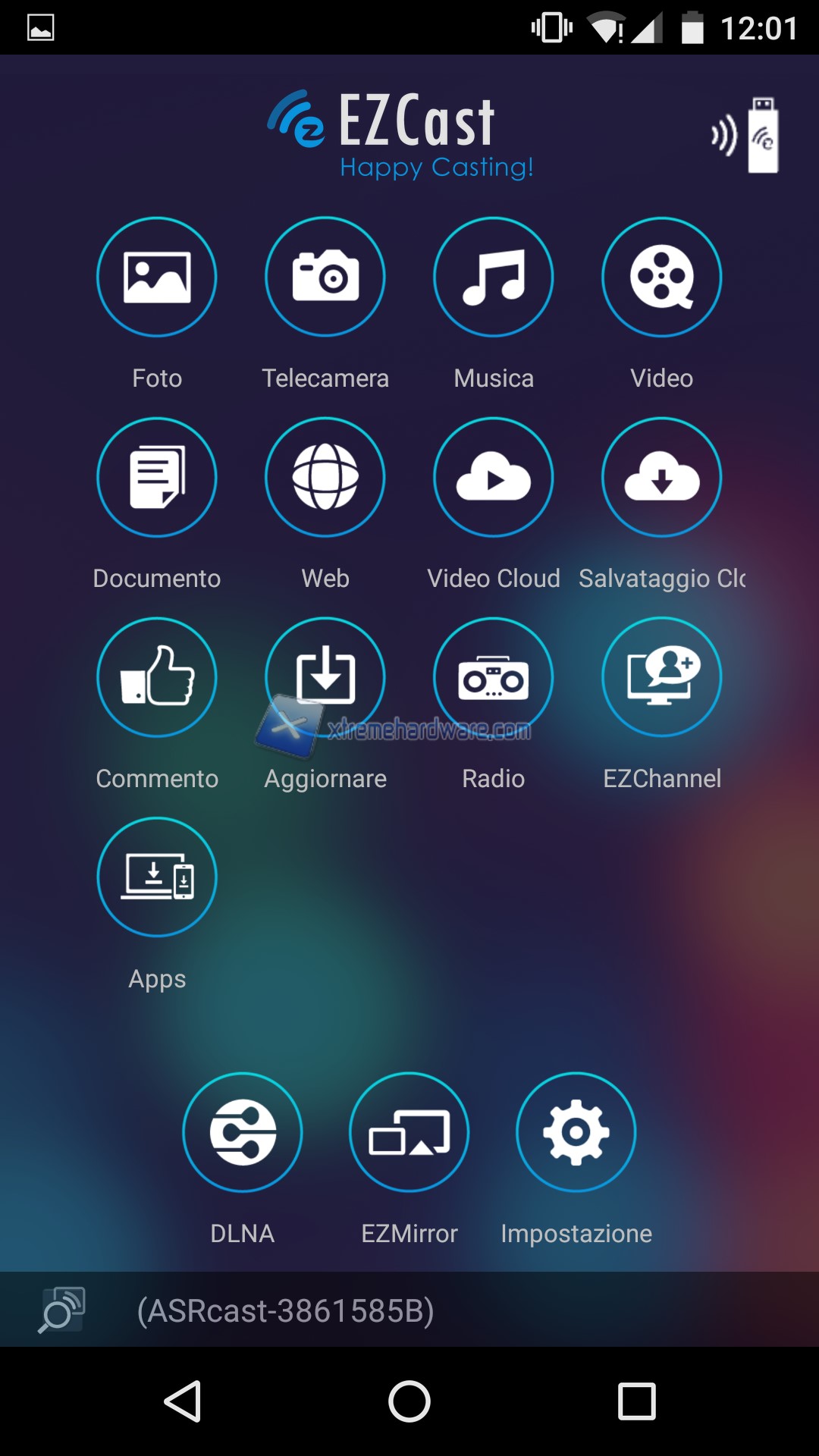Viewport: 819px width, 1456px height.
Task: Open Video Cloud
Action: pyautogui.click(x=494, y=478)
